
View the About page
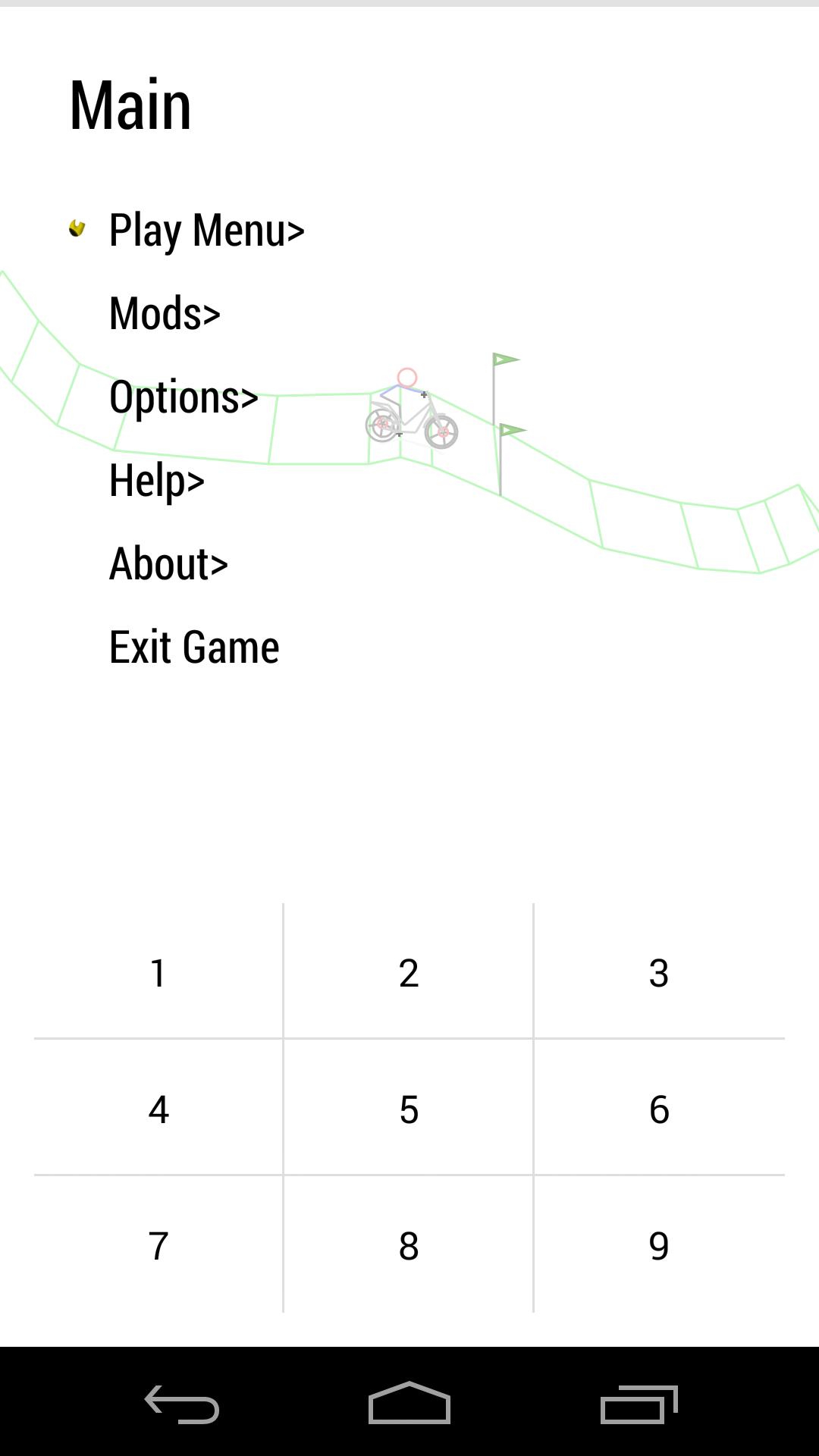click(168, 563)
